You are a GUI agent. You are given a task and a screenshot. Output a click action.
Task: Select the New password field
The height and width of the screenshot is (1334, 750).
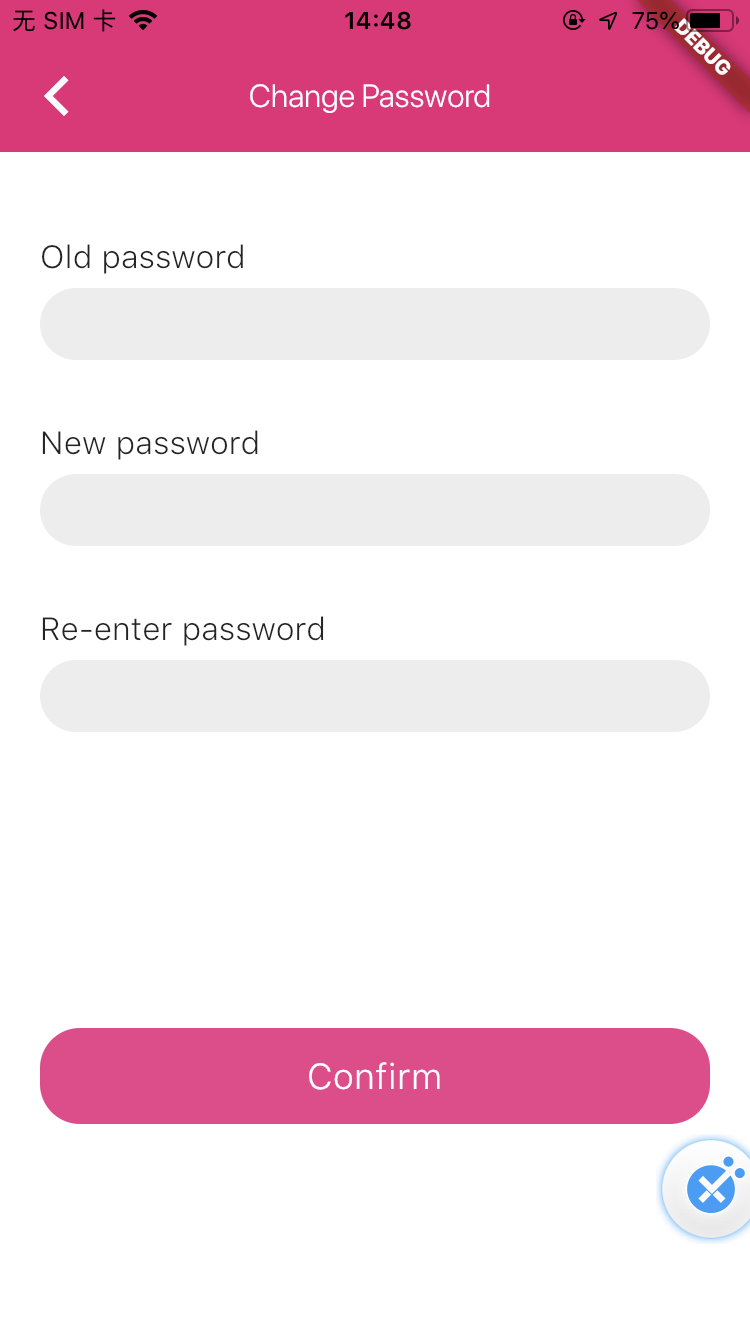375,510
